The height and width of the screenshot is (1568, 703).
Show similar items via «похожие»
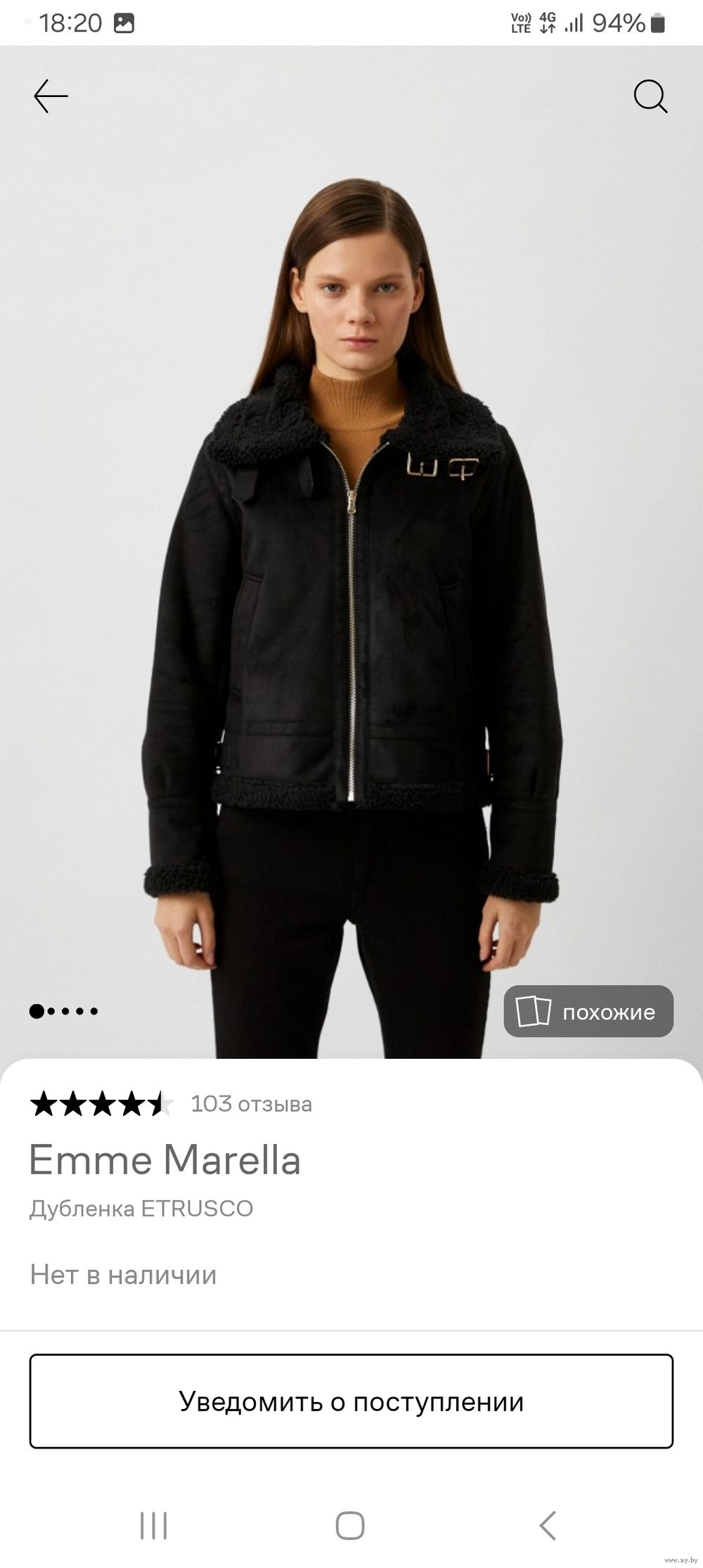pos(588,1012)
